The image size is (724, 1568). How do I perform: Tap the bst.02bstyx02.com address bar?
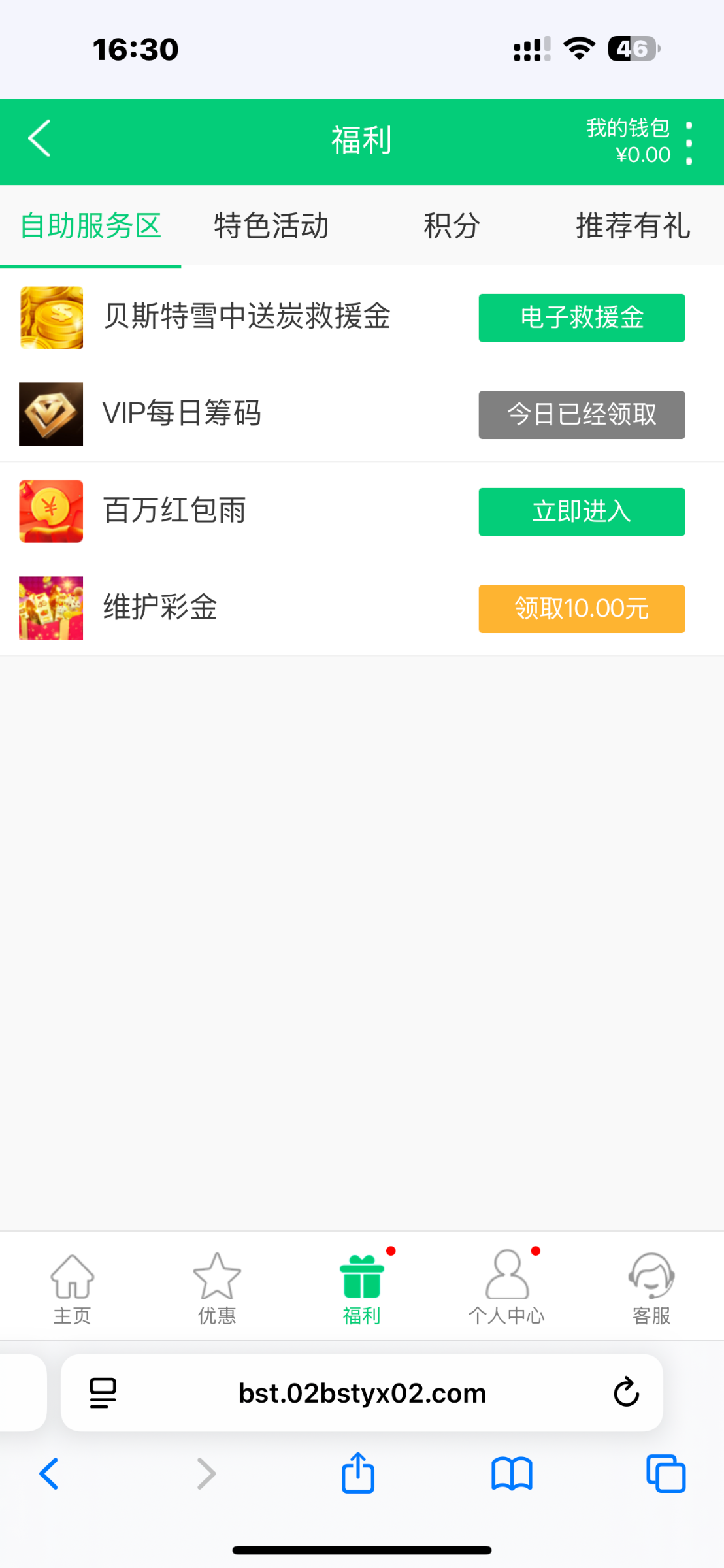coord(362,1393)
